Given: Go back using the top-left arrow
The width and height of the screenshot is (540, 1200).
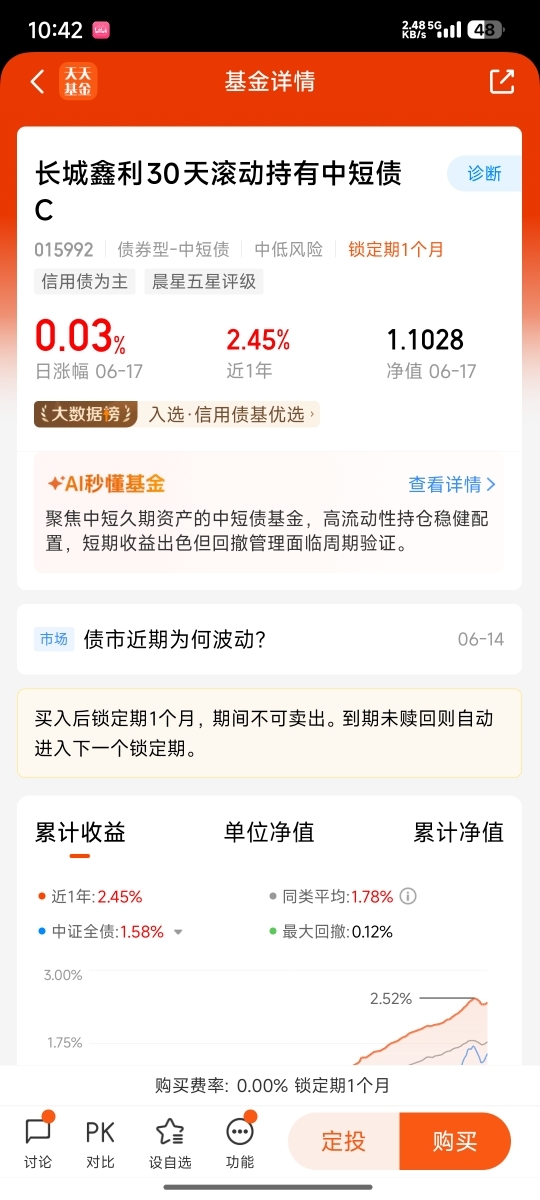Looking at the screenshot, I should (x=38, y=82).
